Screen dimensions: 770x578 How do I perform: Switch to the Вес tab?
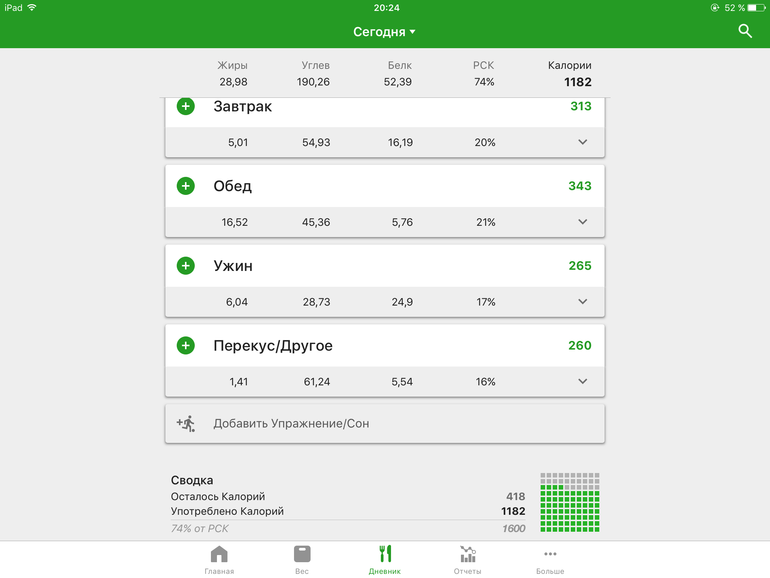[x=301, y=560]
